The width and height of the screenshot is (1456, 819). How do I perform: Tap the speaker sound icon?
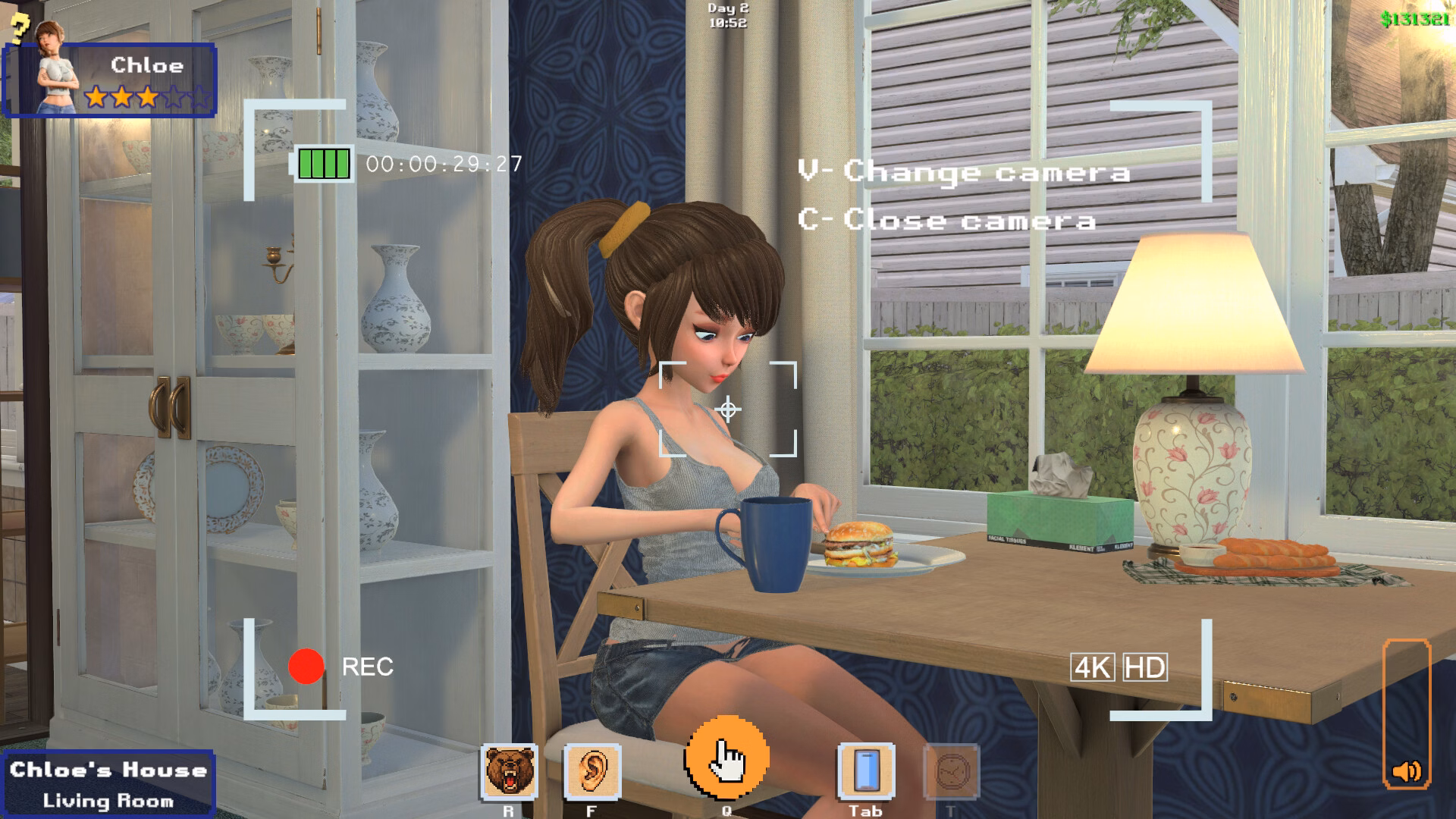click(1406, 772)
